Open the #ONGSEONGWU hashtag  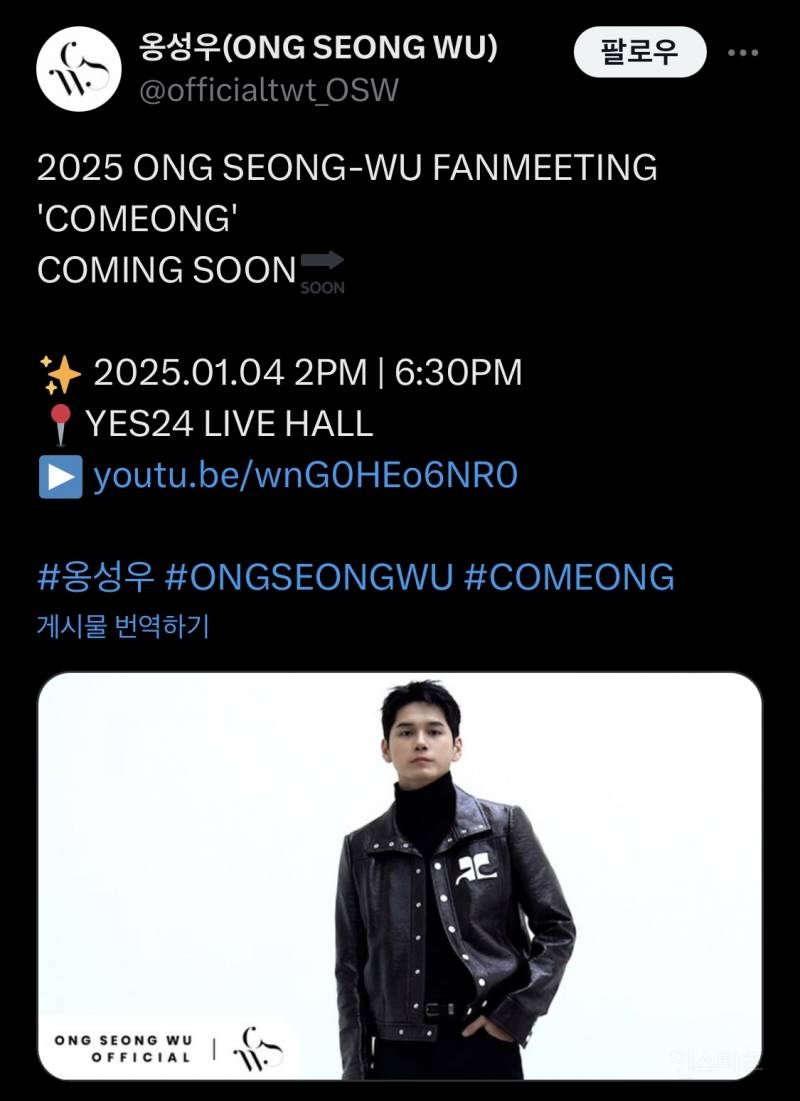[309, 577]
